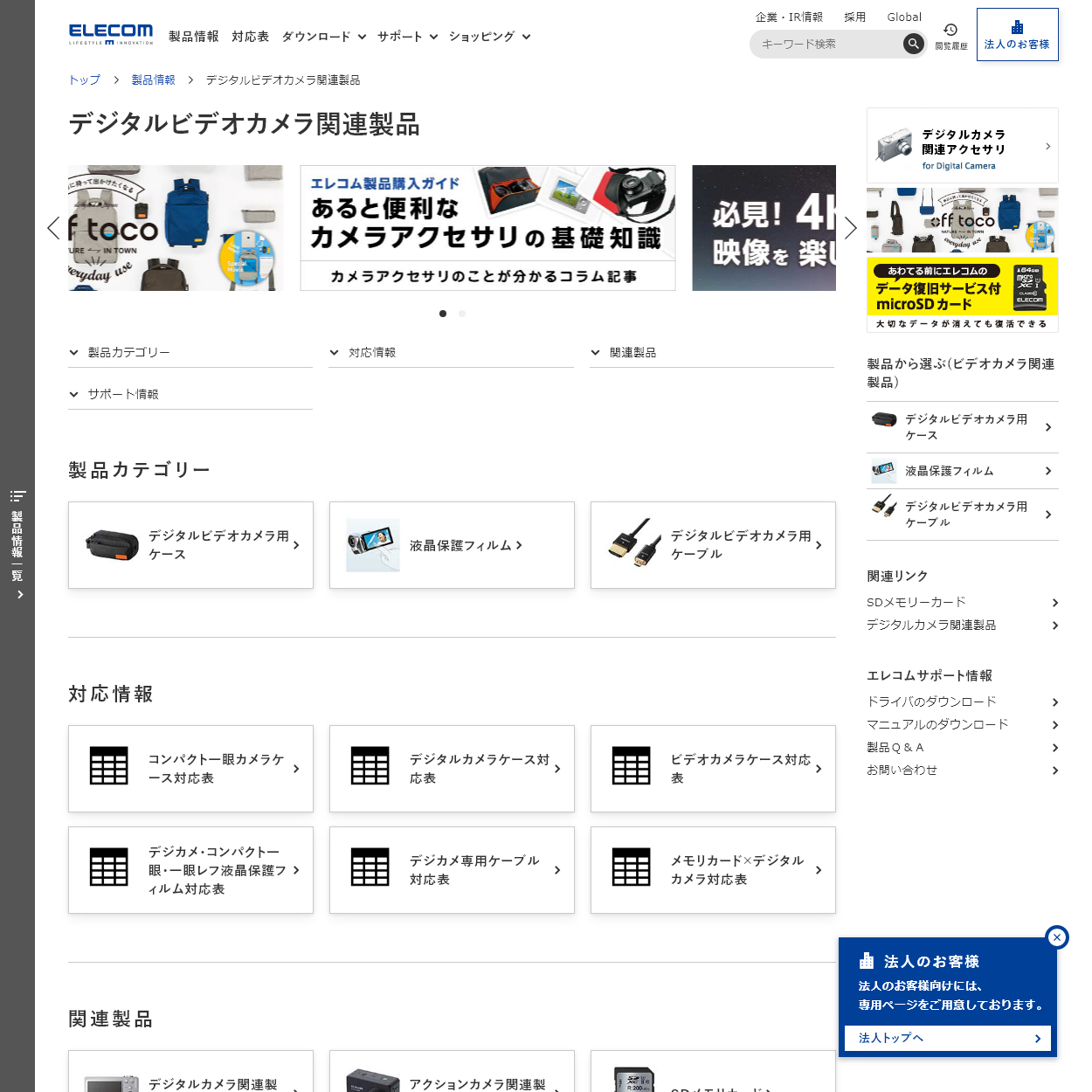Open 液晶保護フィルム category card
Image resolution: width=1092 pixels, height=1092 pixels.
point(452,545)
